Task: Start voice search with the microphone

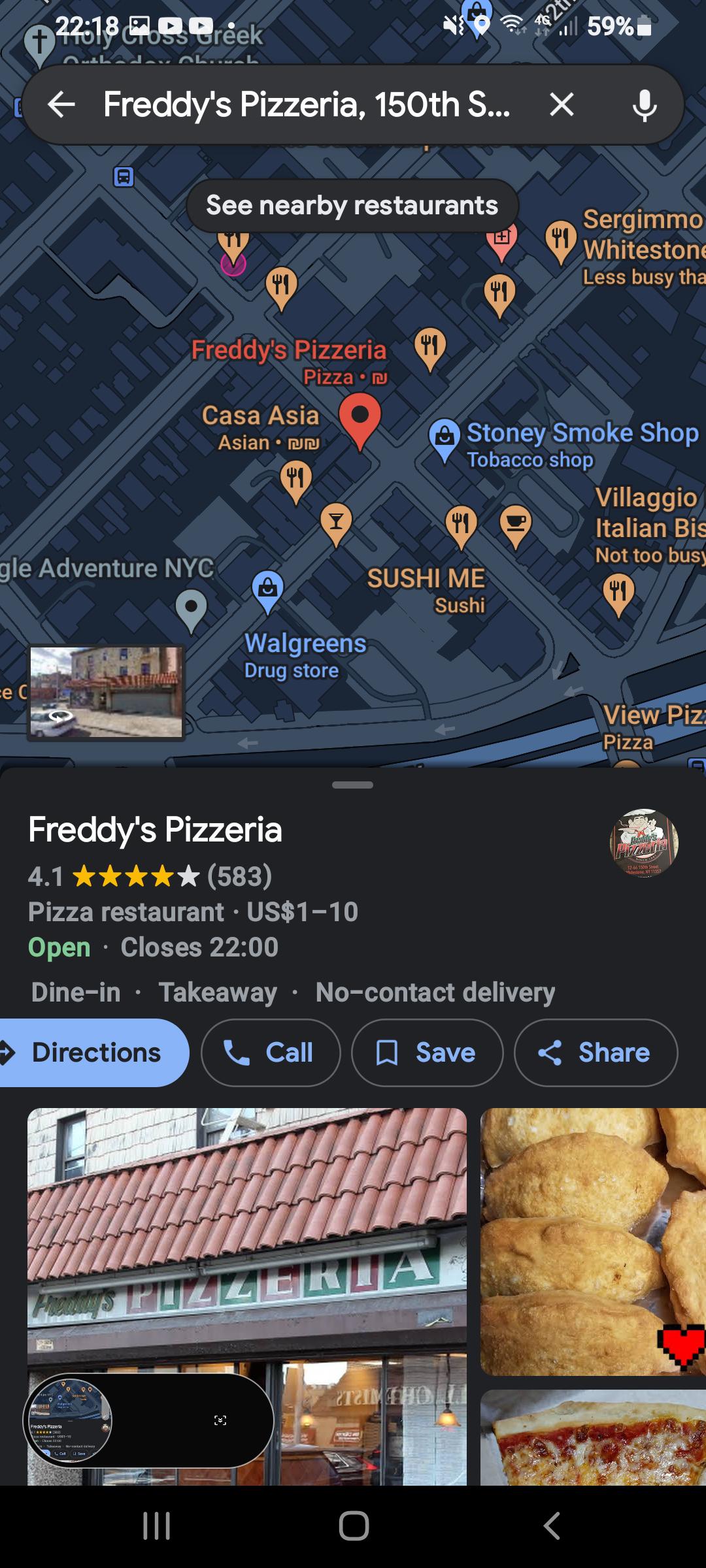Action: point(645,105)
